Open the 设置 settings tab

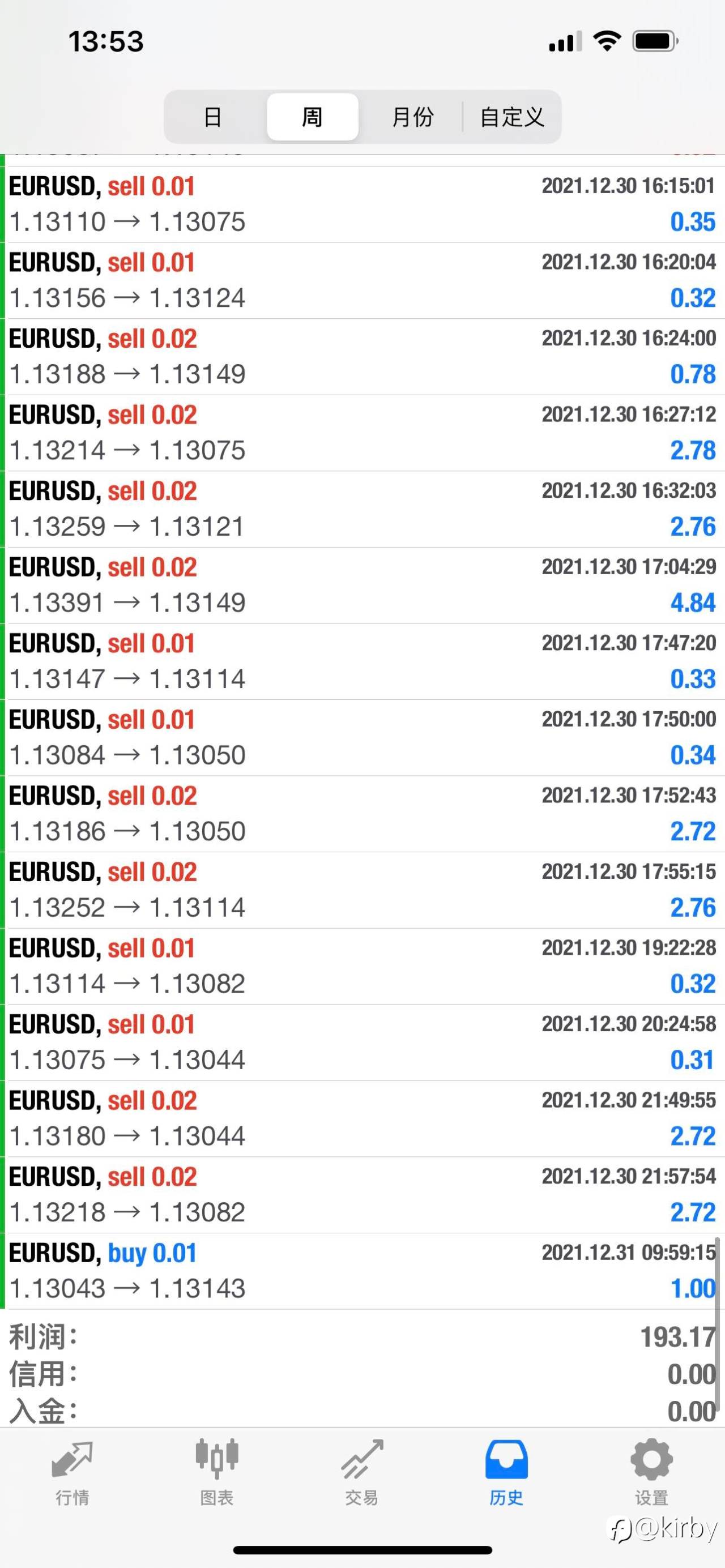pos(651,1471)
